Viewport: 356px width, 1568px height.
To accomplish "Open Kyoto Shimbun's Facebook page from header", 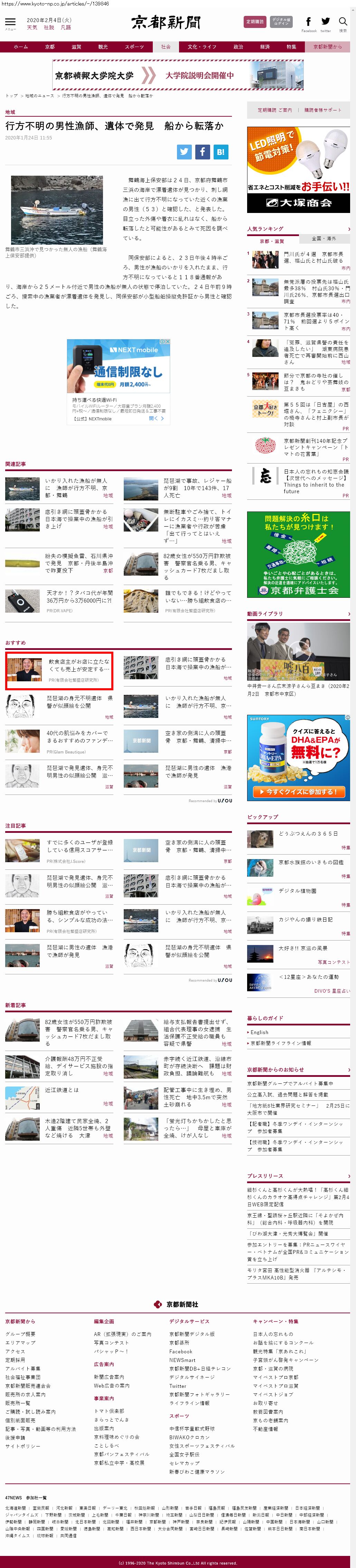I will pyautogui.click(x=308, y=23).
